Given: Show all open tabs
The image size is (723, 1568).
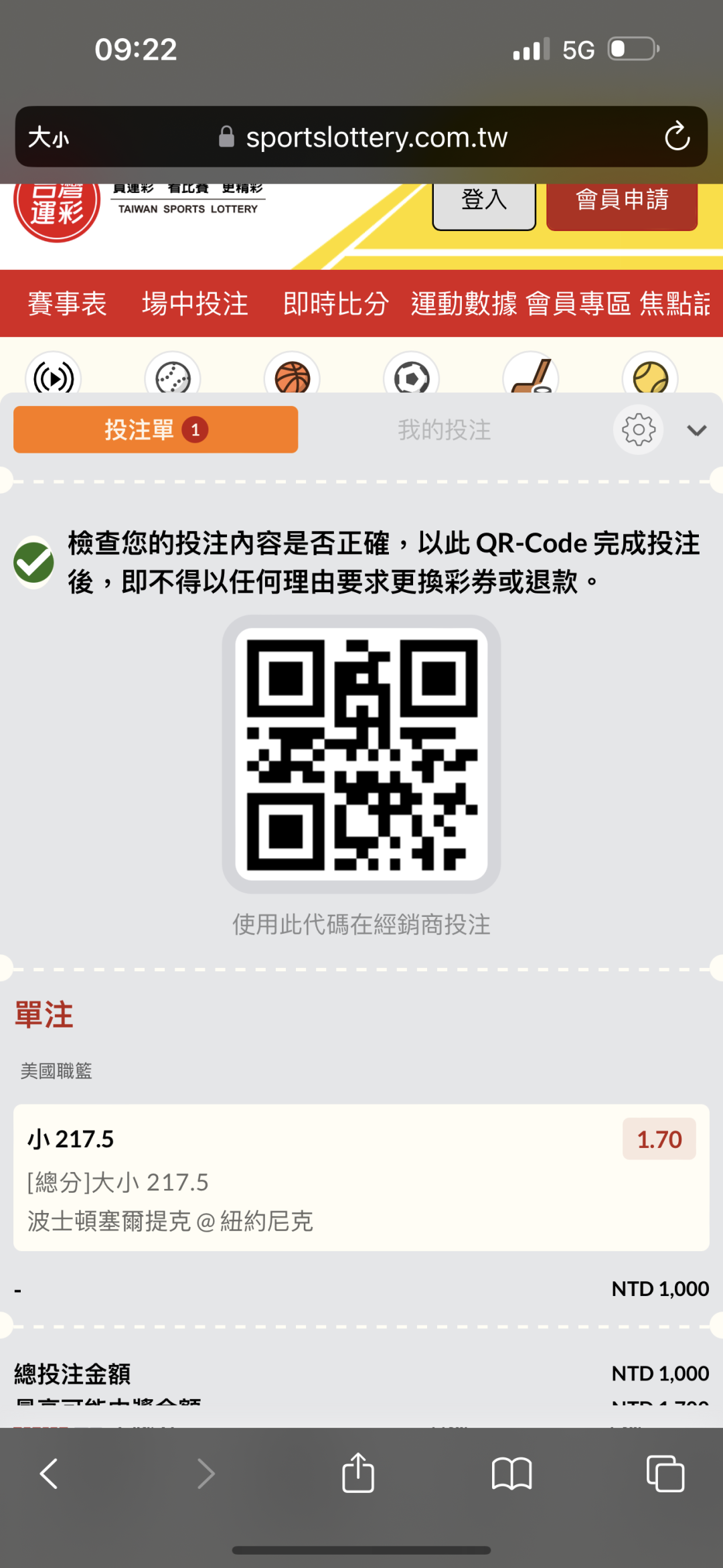Looking at the screenshot, I should coord(665,1474).
